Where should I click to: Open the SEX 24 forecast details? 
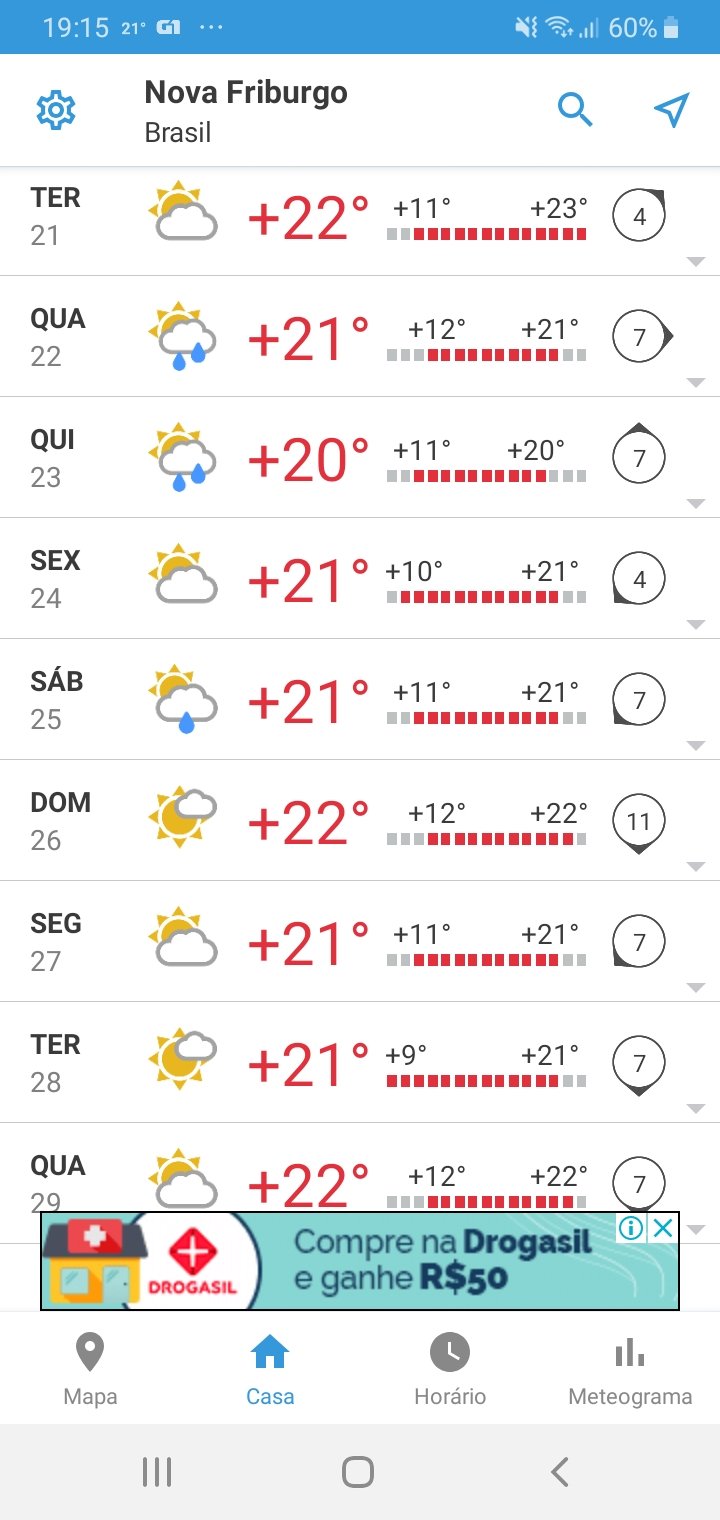(360, 578)
